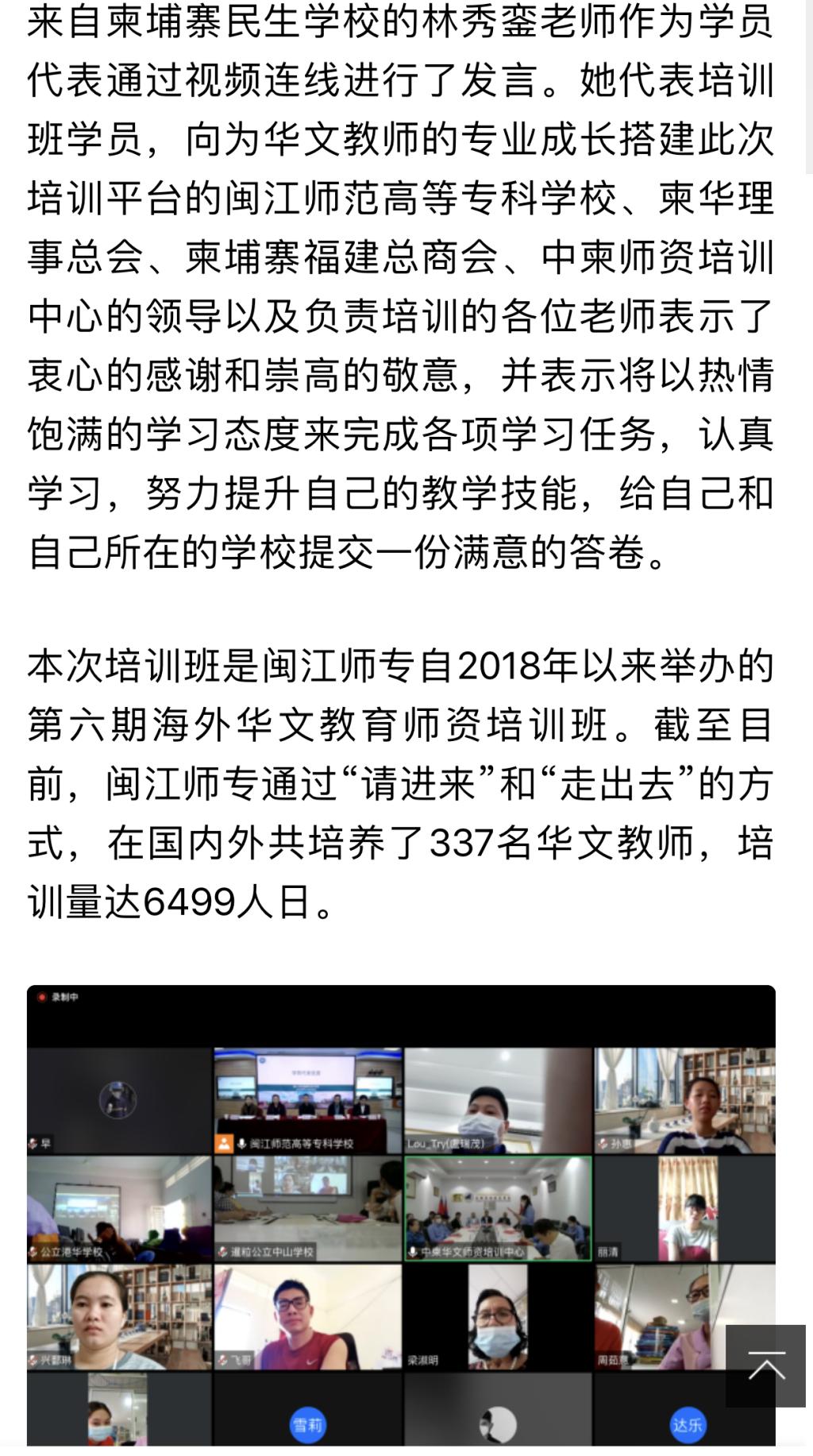
Task: Open the video conference screenshot image
Action: [x=401, y=1215]
